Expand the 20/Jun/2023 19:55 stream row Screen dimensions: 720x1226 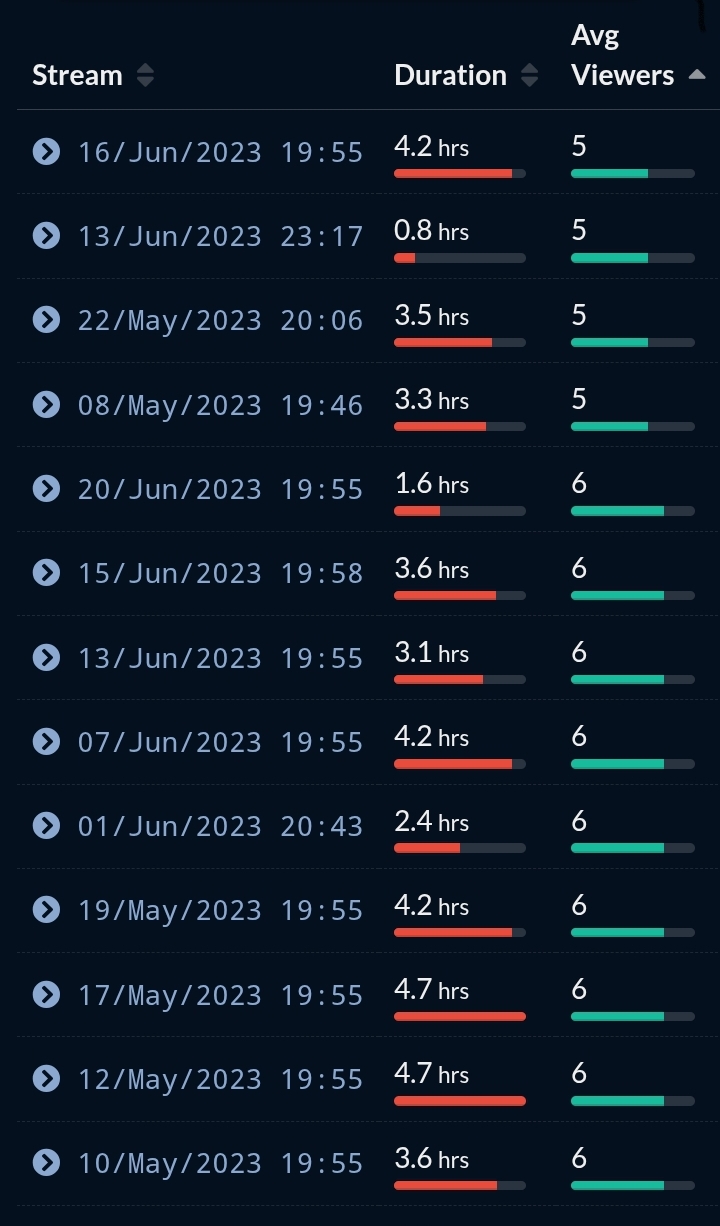[46, 488]
